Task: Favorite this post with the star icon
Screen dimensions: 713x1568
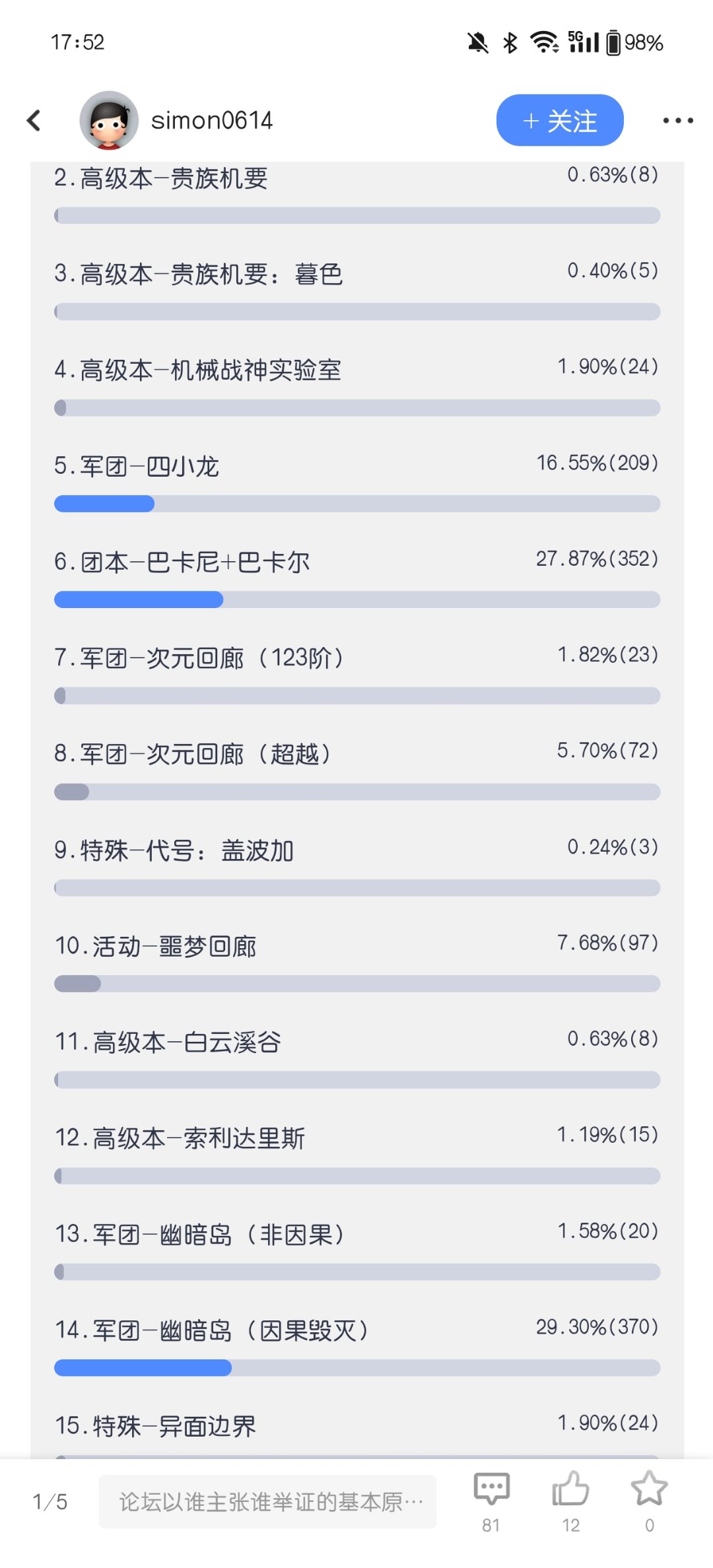Action: tap(650, 1501)
